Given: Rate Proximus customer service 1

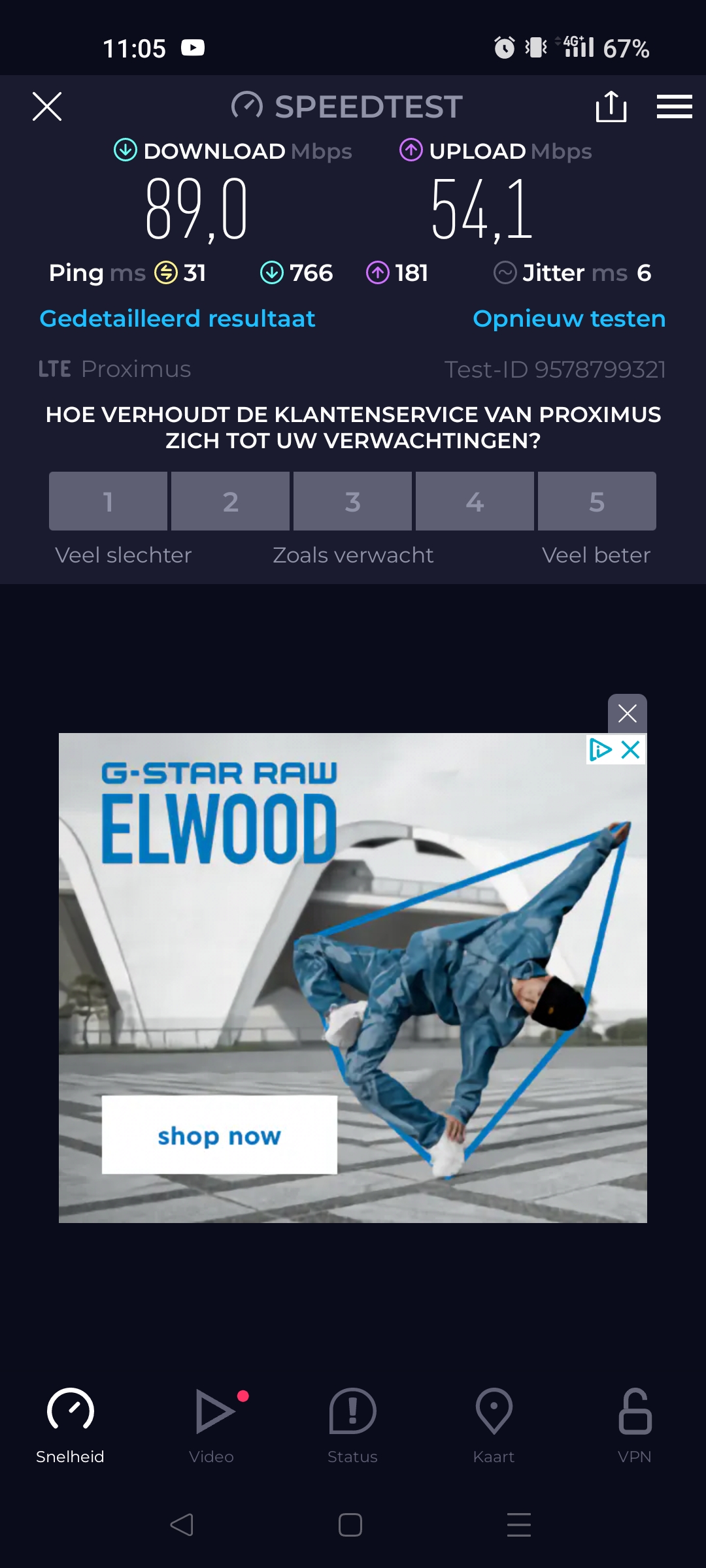Looking at the screenshot, I should [x=108, y=501].
